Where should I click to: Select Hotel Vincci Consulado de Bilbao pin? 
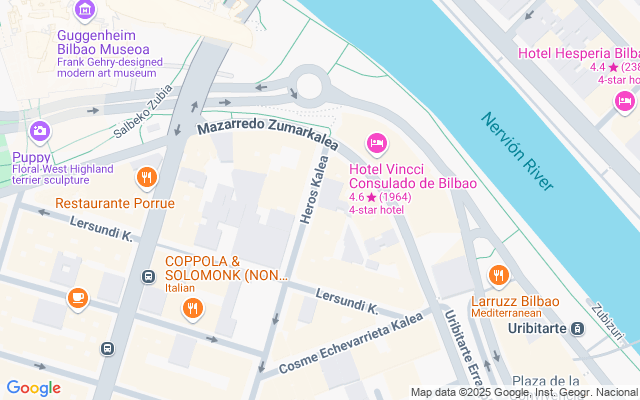pyautogui.click(x=377, y=144)
